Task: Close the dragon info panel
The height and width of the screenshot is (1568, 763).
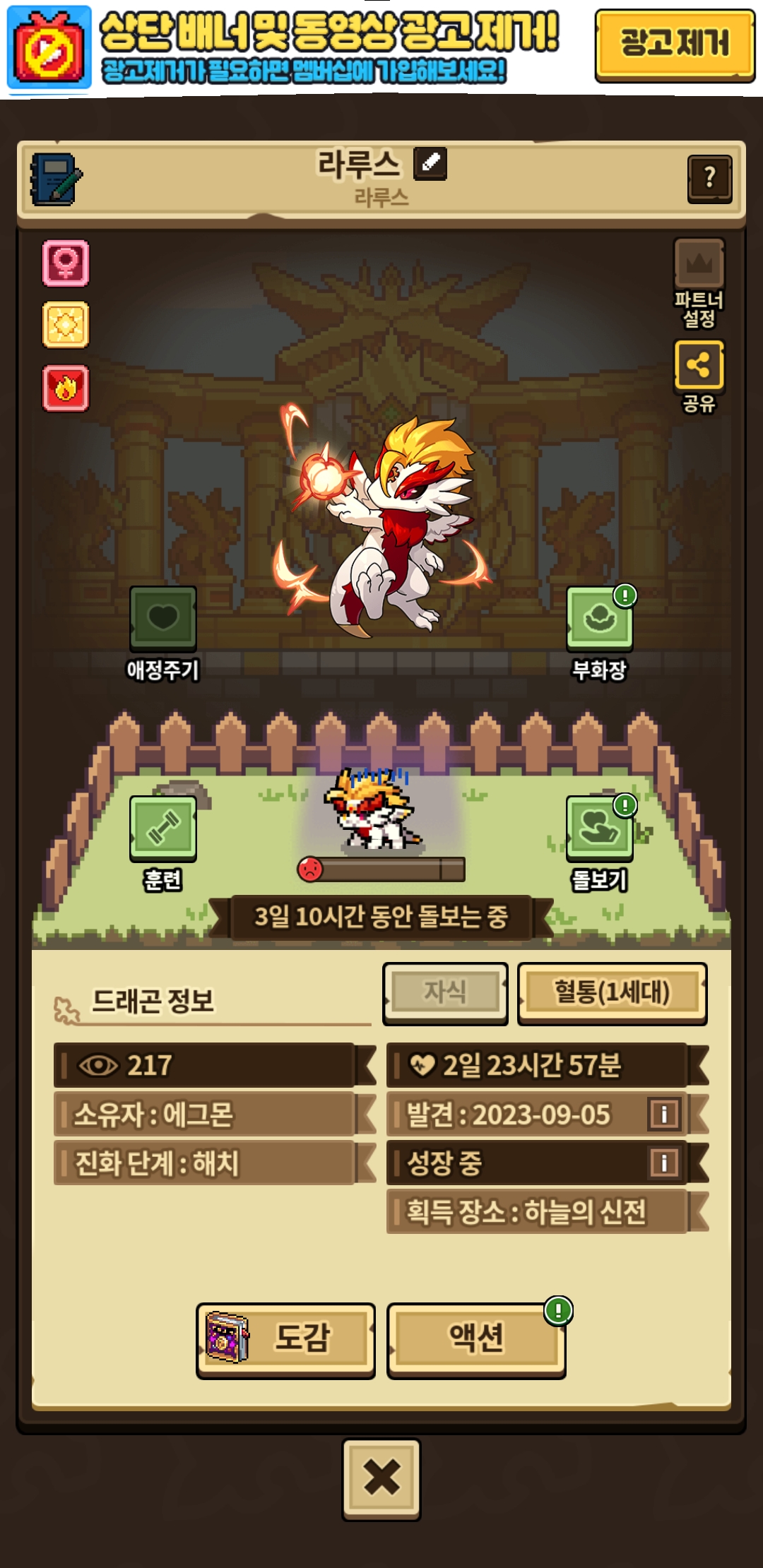Action: click(381, 1478)
